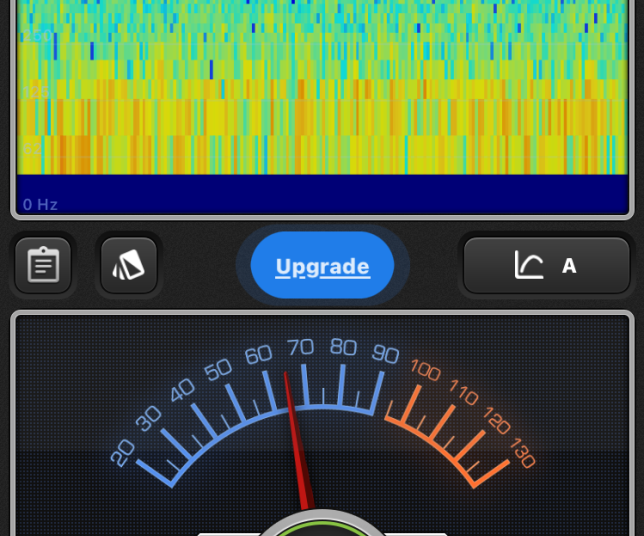
Task: Tap the eraser reset icon
Action: point(129,265)
